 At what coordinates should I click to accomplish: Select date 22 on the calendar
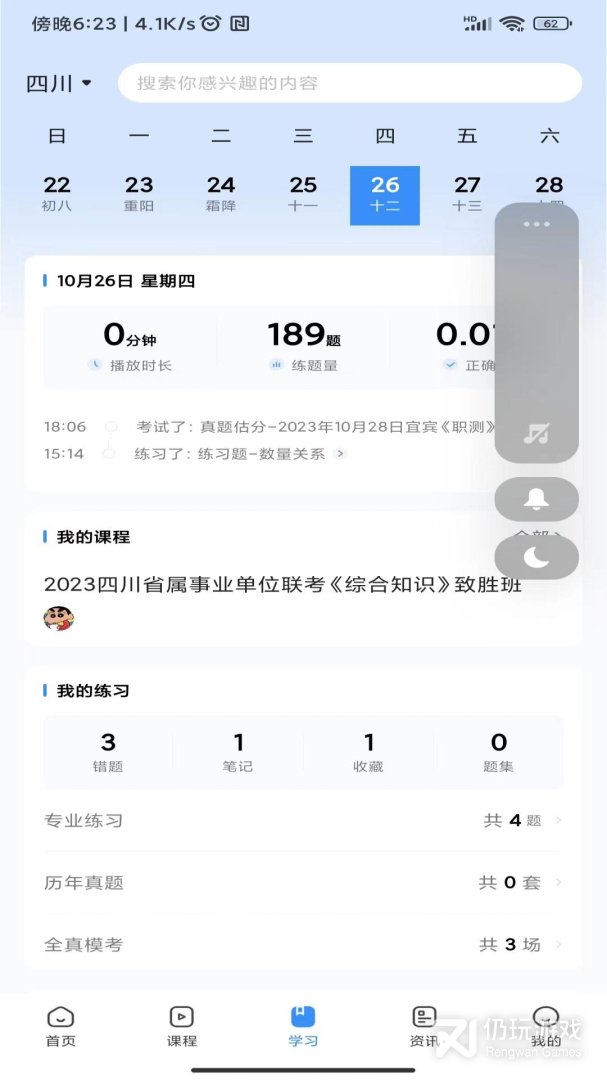(x=57, y=194)
